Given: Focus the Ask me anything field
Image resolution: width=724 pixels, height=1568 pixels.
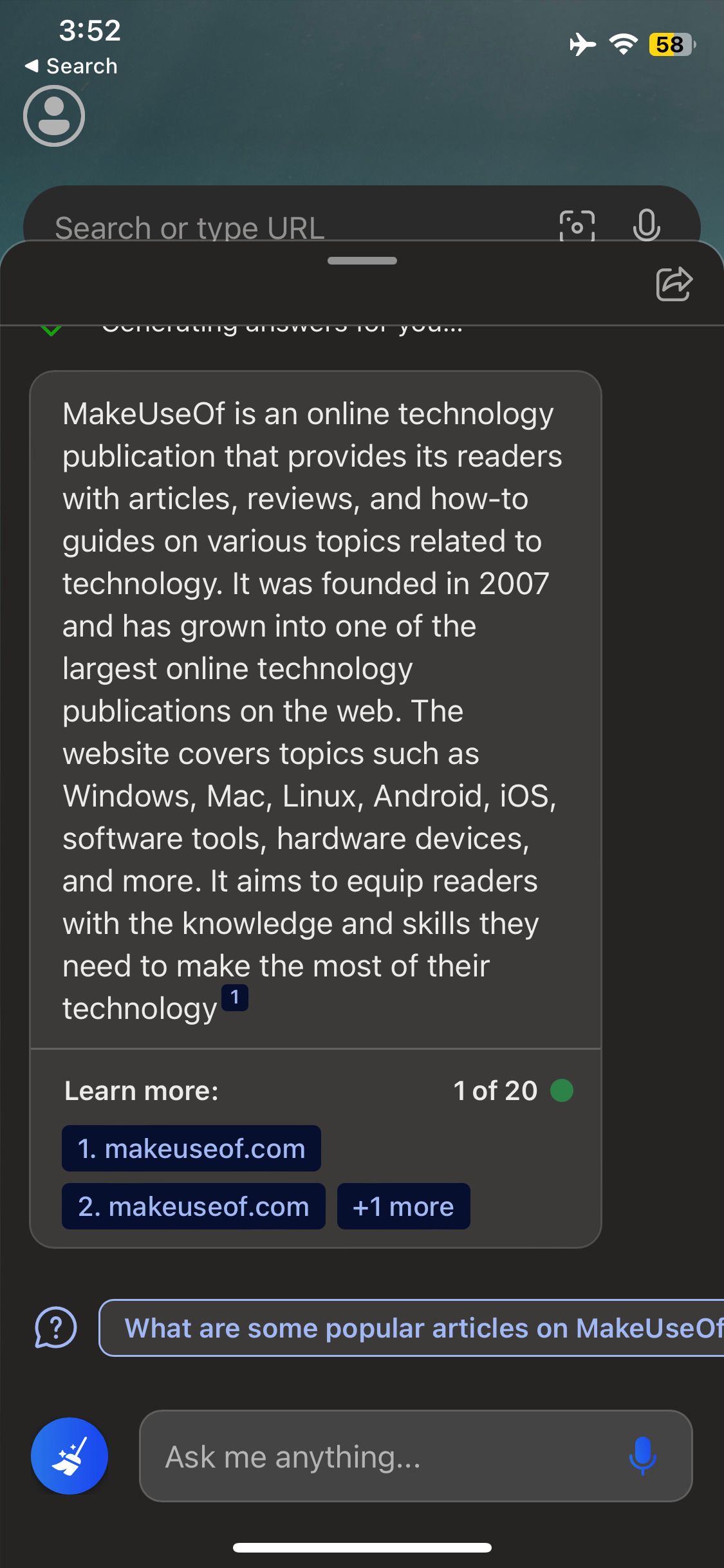Looking at the screenshot, I should point(380,1457).
